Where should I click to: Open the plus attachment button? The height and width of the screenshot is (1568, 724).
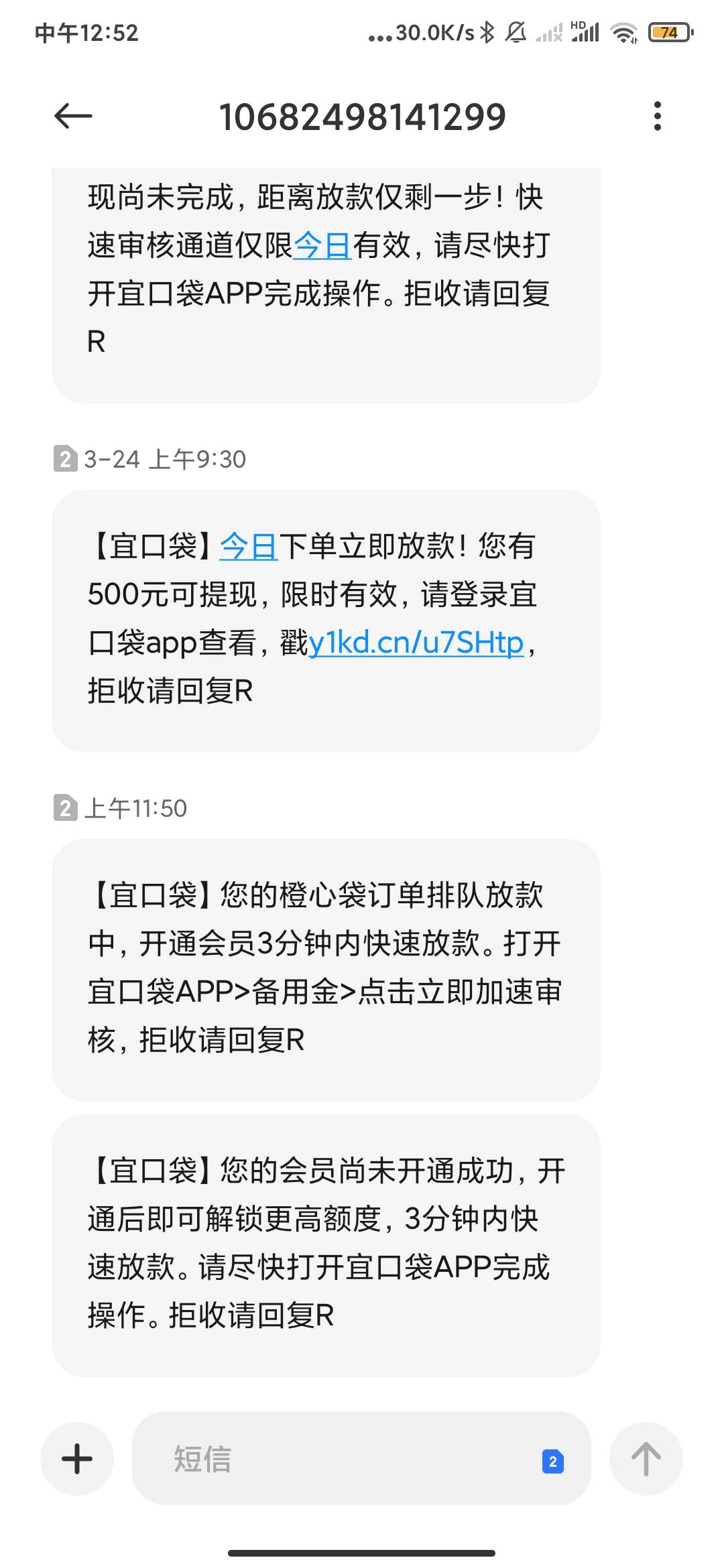pos(77,1458)
